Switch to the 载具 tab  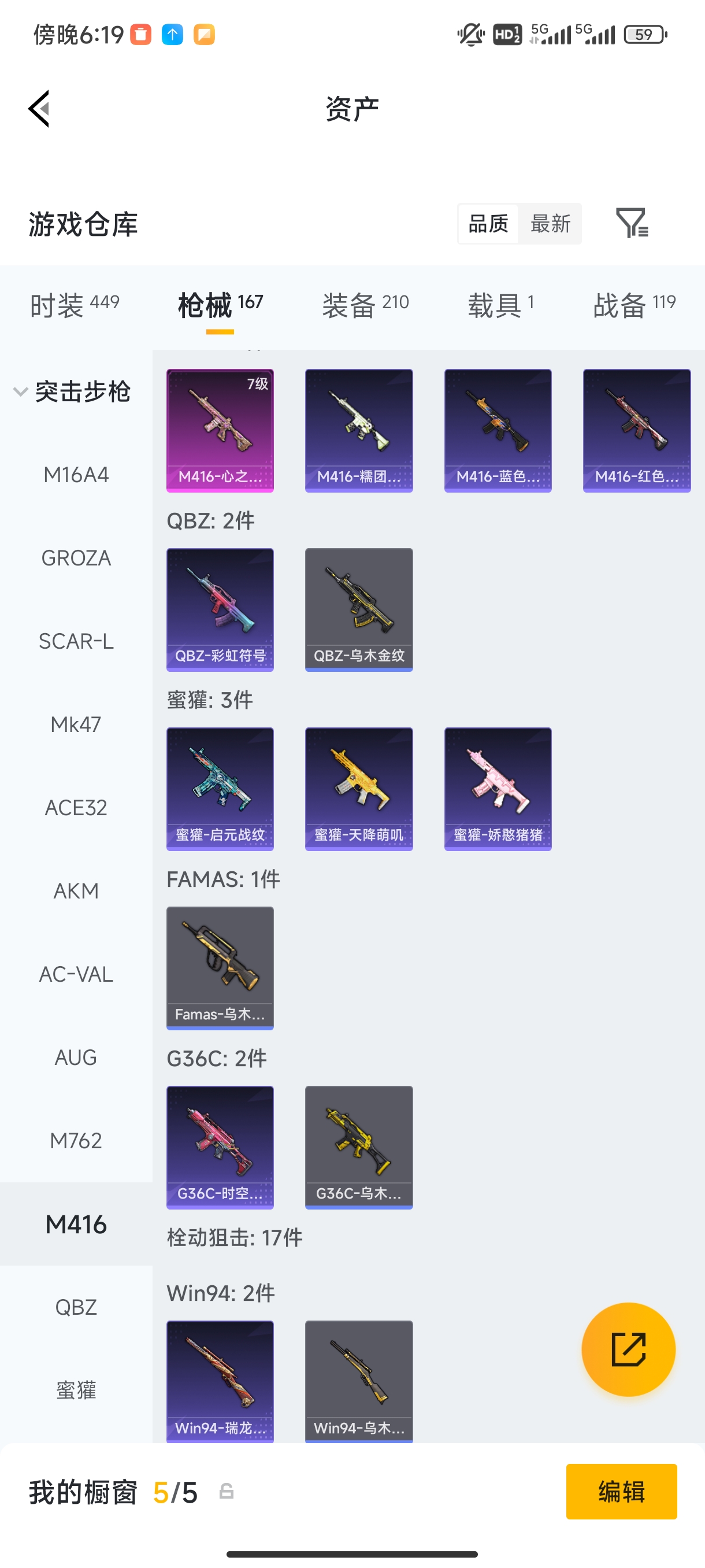(x=500, y=304)
